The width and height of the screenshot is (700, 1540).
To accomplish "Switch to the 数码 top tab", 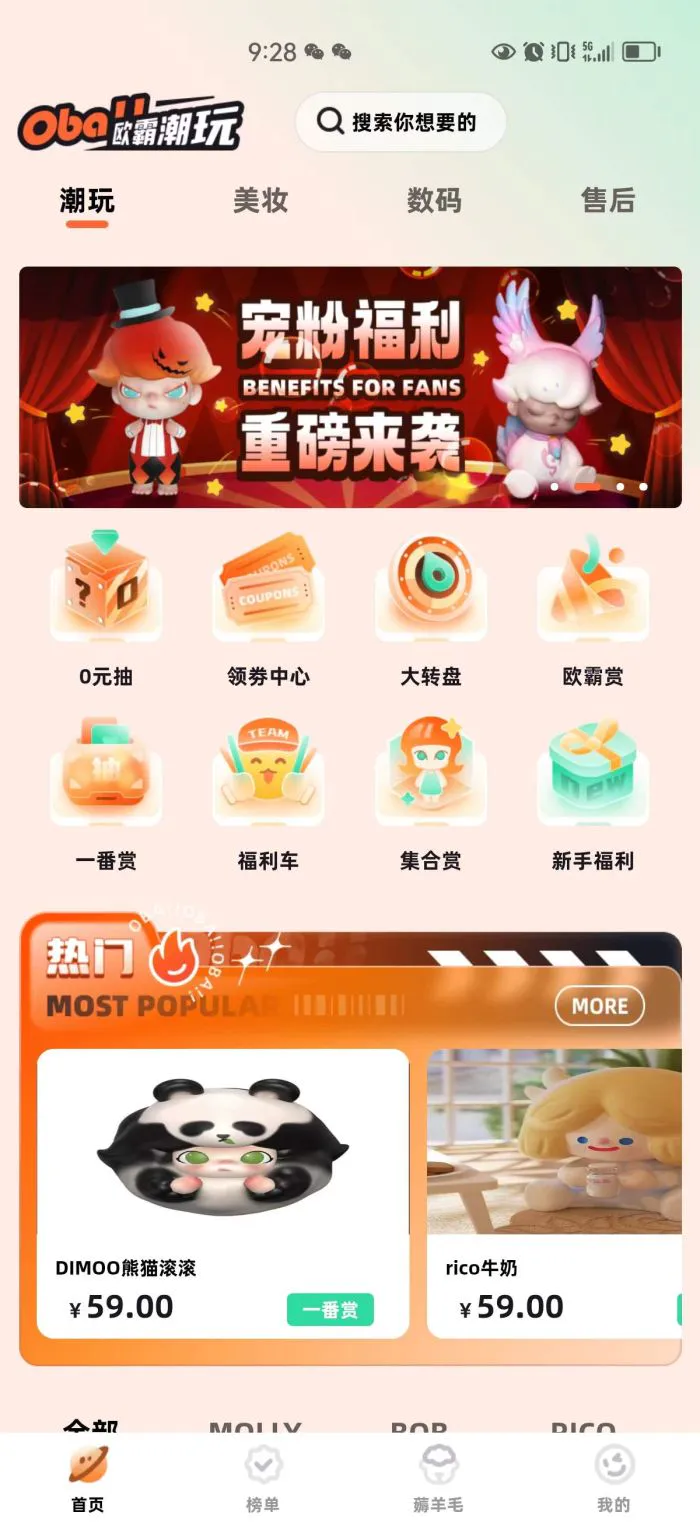I will pos(434,200).
